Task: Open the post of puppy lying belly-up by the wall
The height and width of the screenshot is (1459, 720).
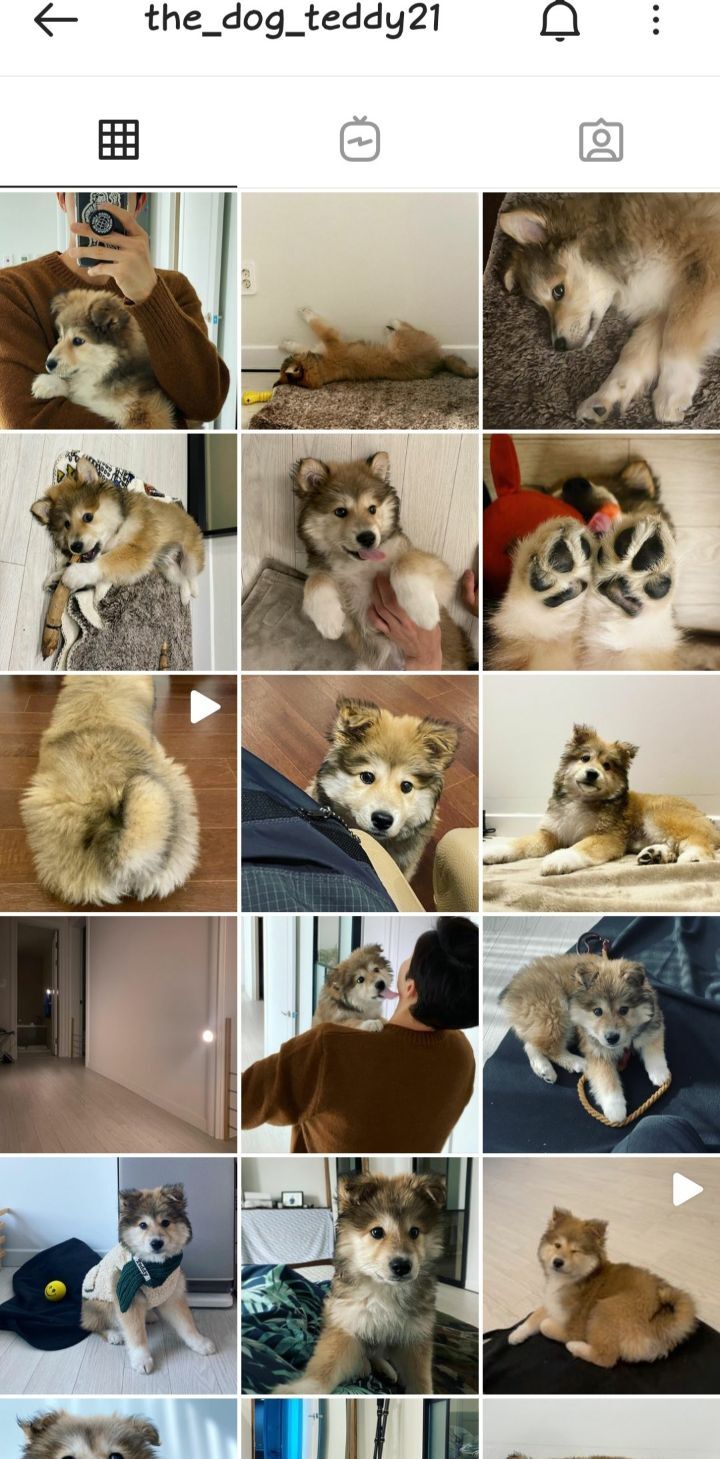Action: tap(360, 311)
